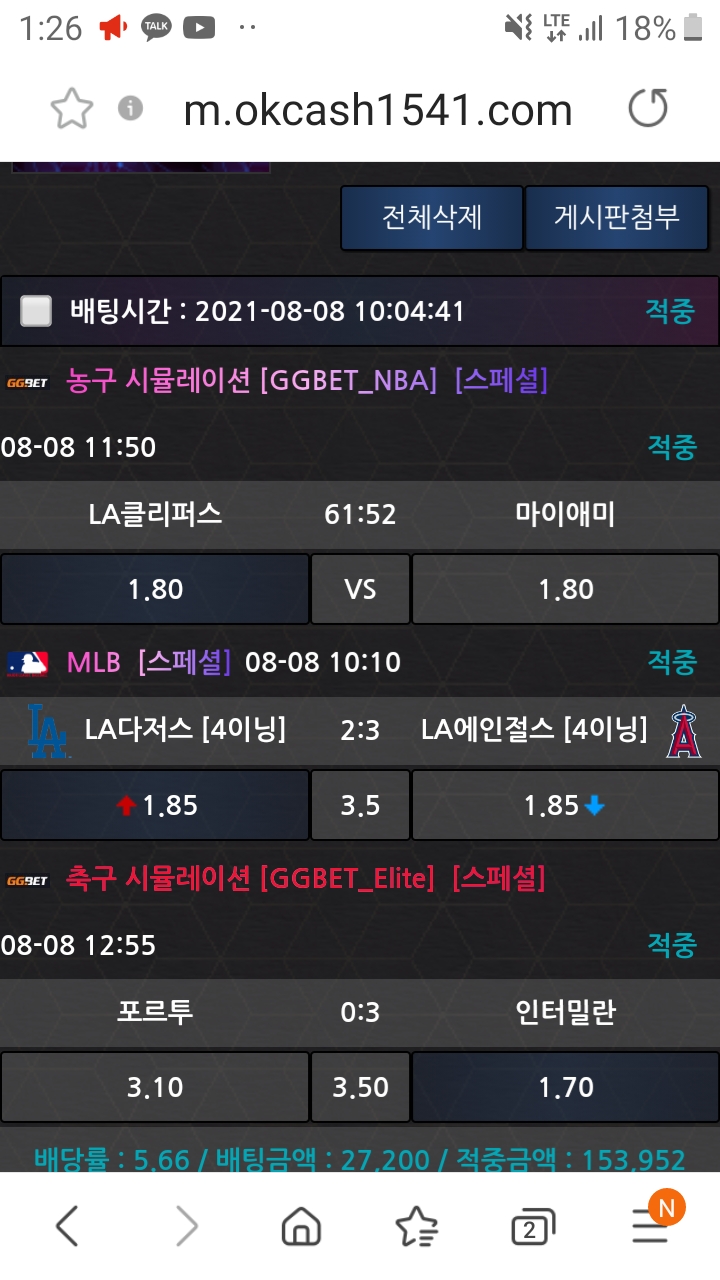The height and width of the screenshot is (1280, 720).
Task: Open the browser bookmarks list
Action: coord(416,1226)
